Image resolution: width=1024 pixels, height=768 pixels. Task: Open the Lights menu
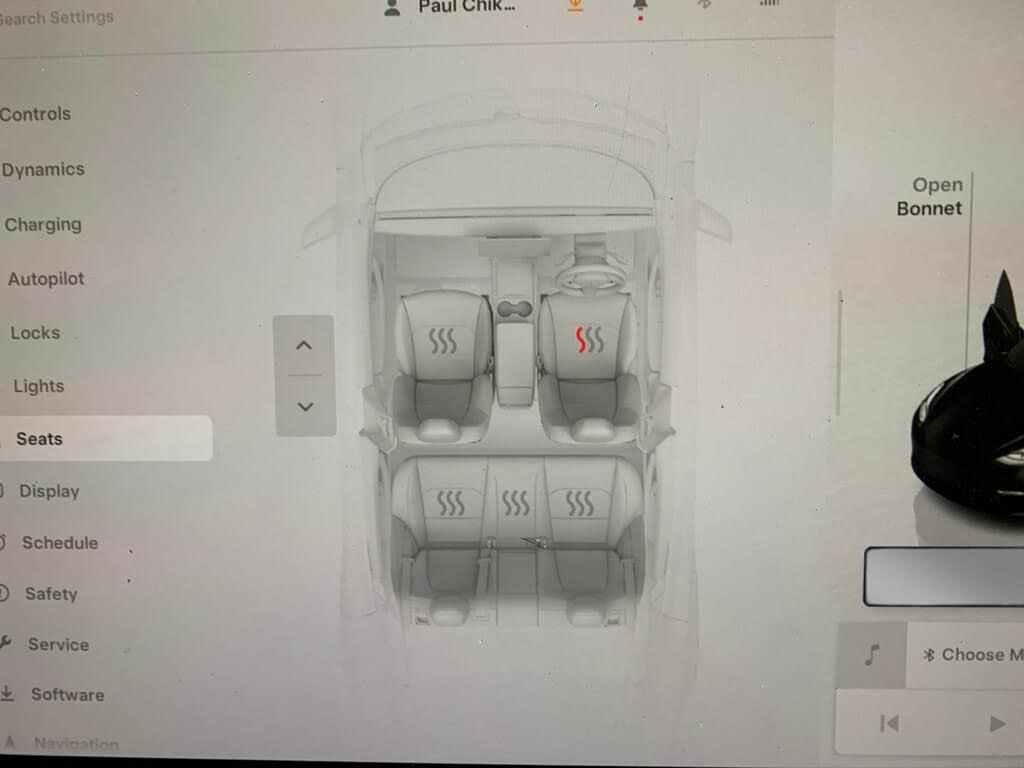coord(39,386)
